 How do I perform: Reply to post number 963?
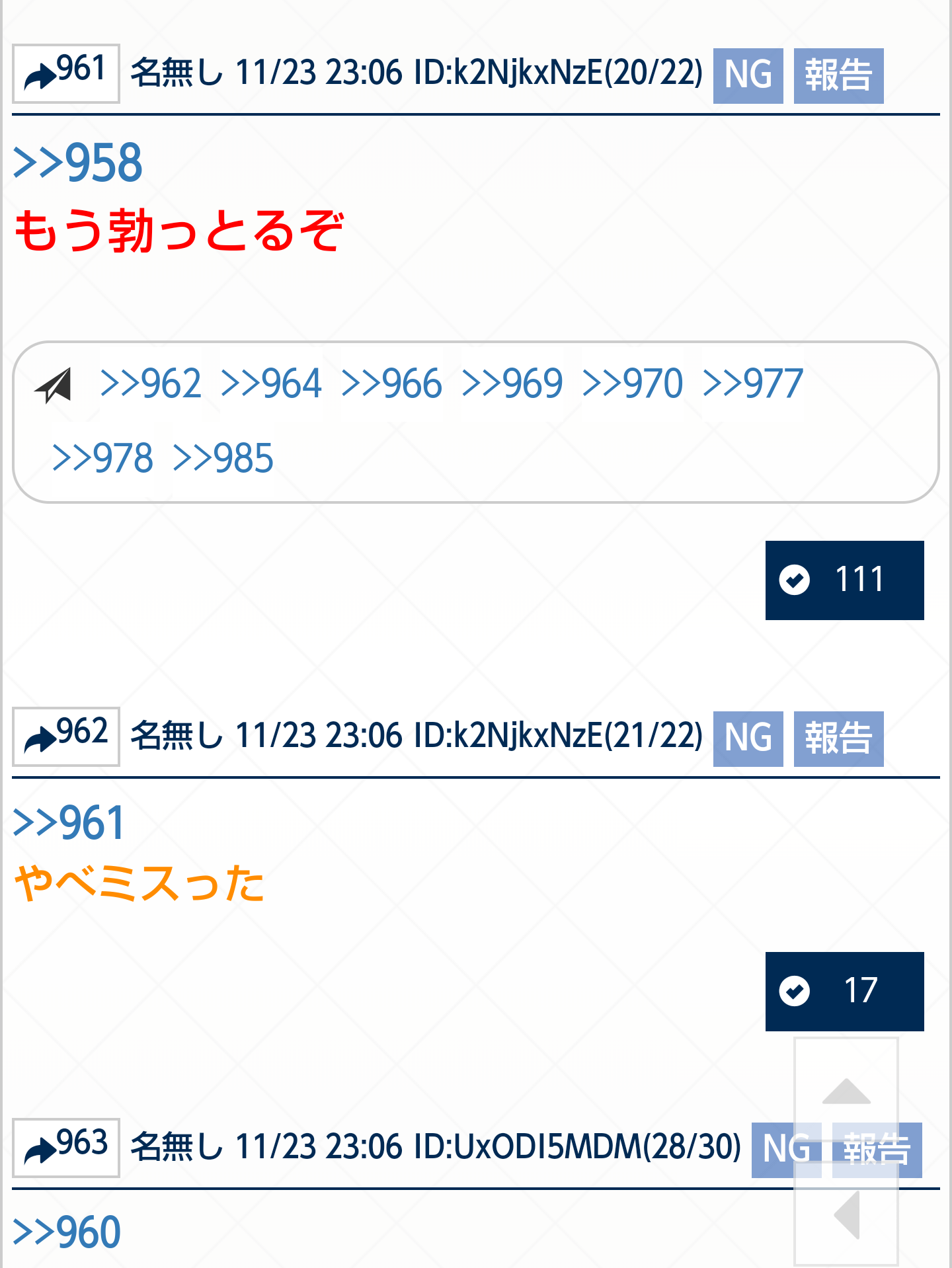coord(65,1148)
